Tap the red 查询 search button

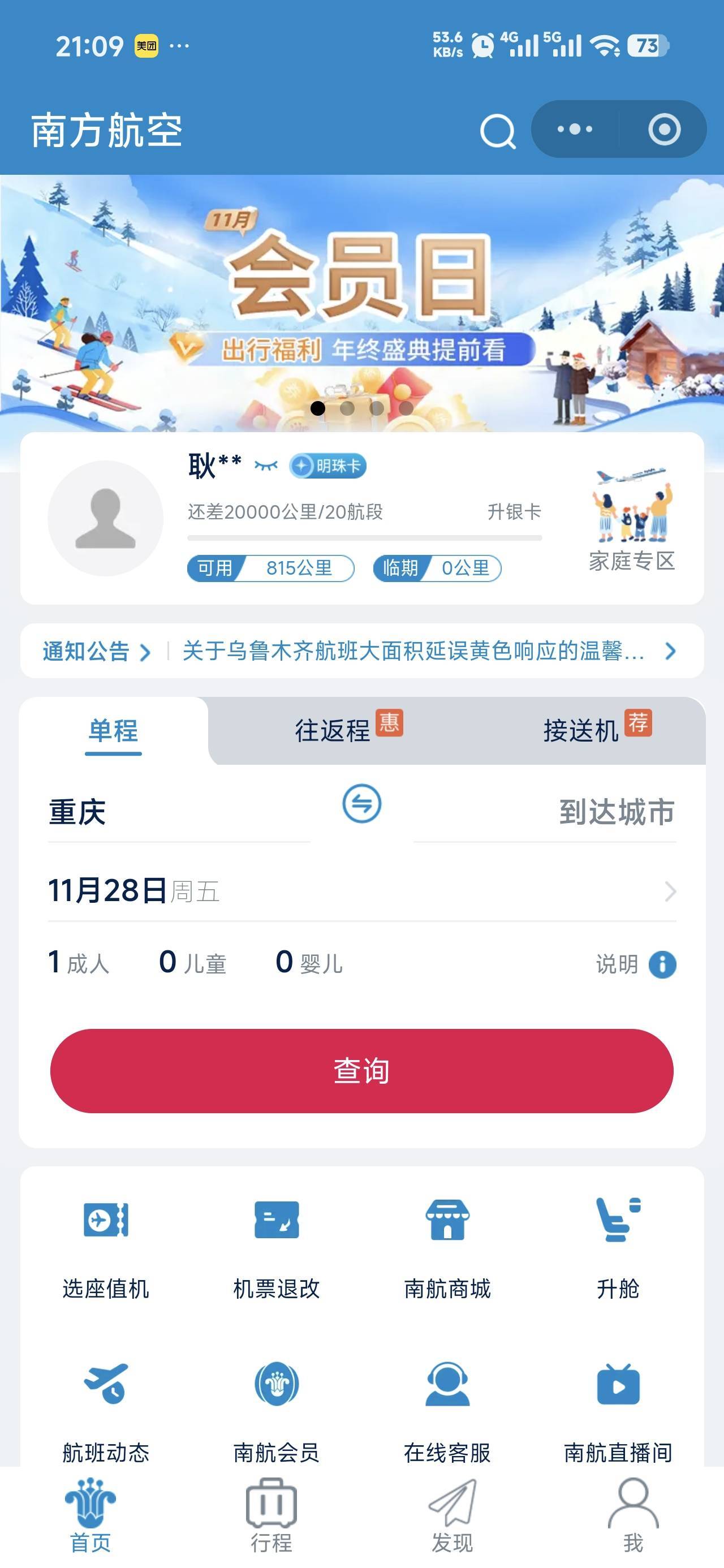pyautogui.click(x=361, y=1071)
